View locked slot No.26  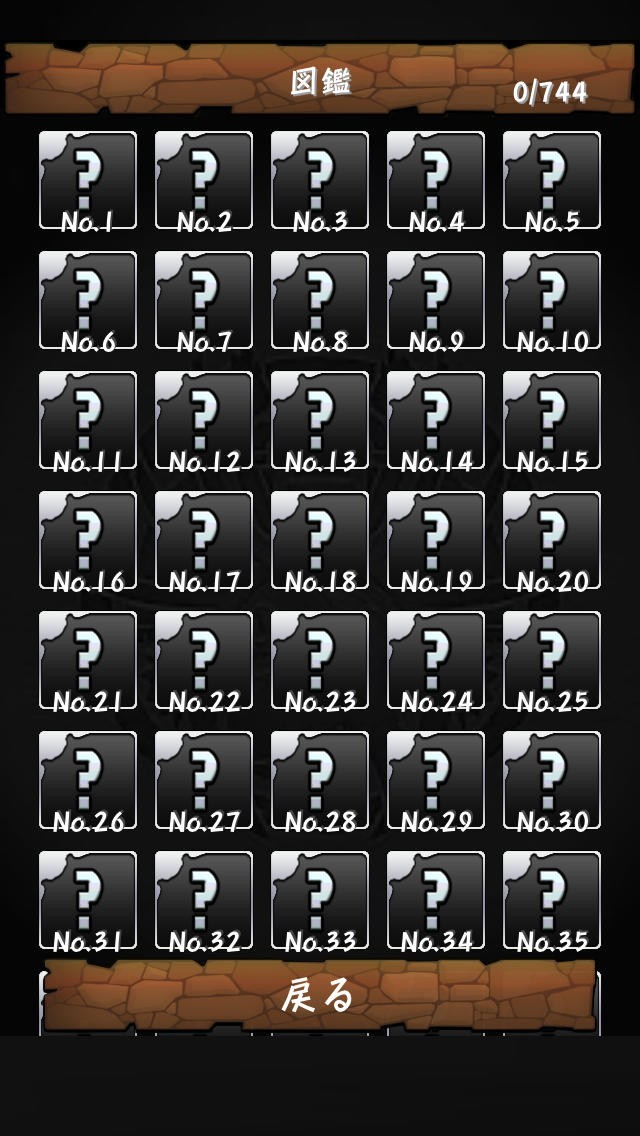click(x=88, y=780)
